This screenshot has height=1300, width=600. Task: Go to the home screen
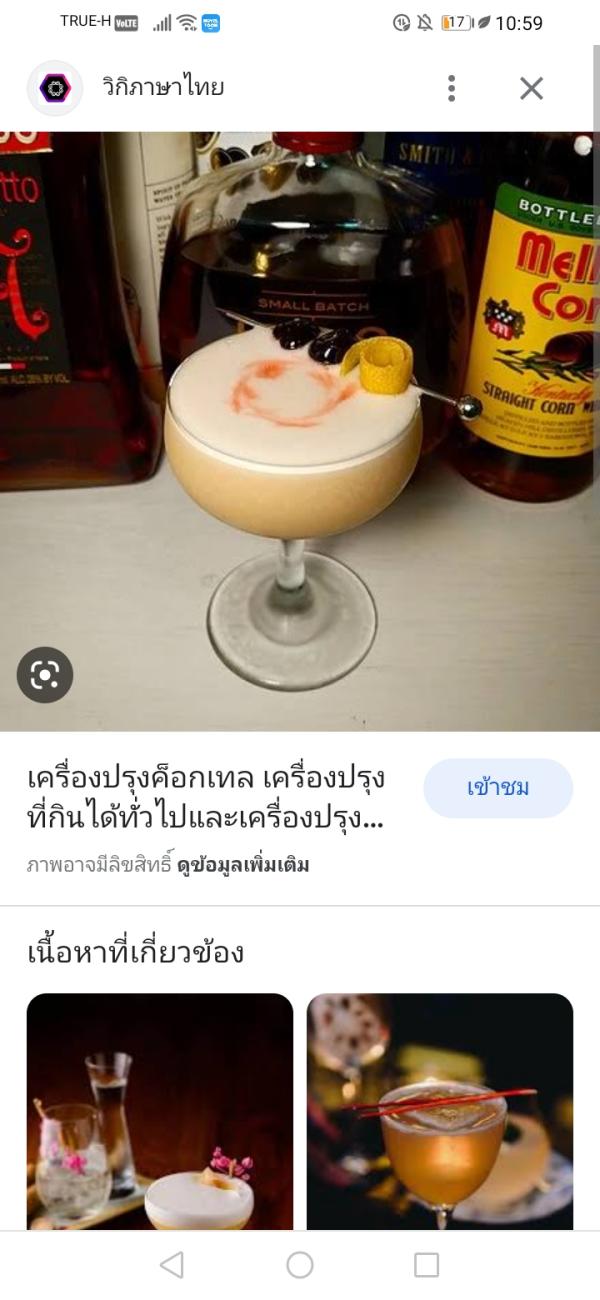[x=300, y=1265]
